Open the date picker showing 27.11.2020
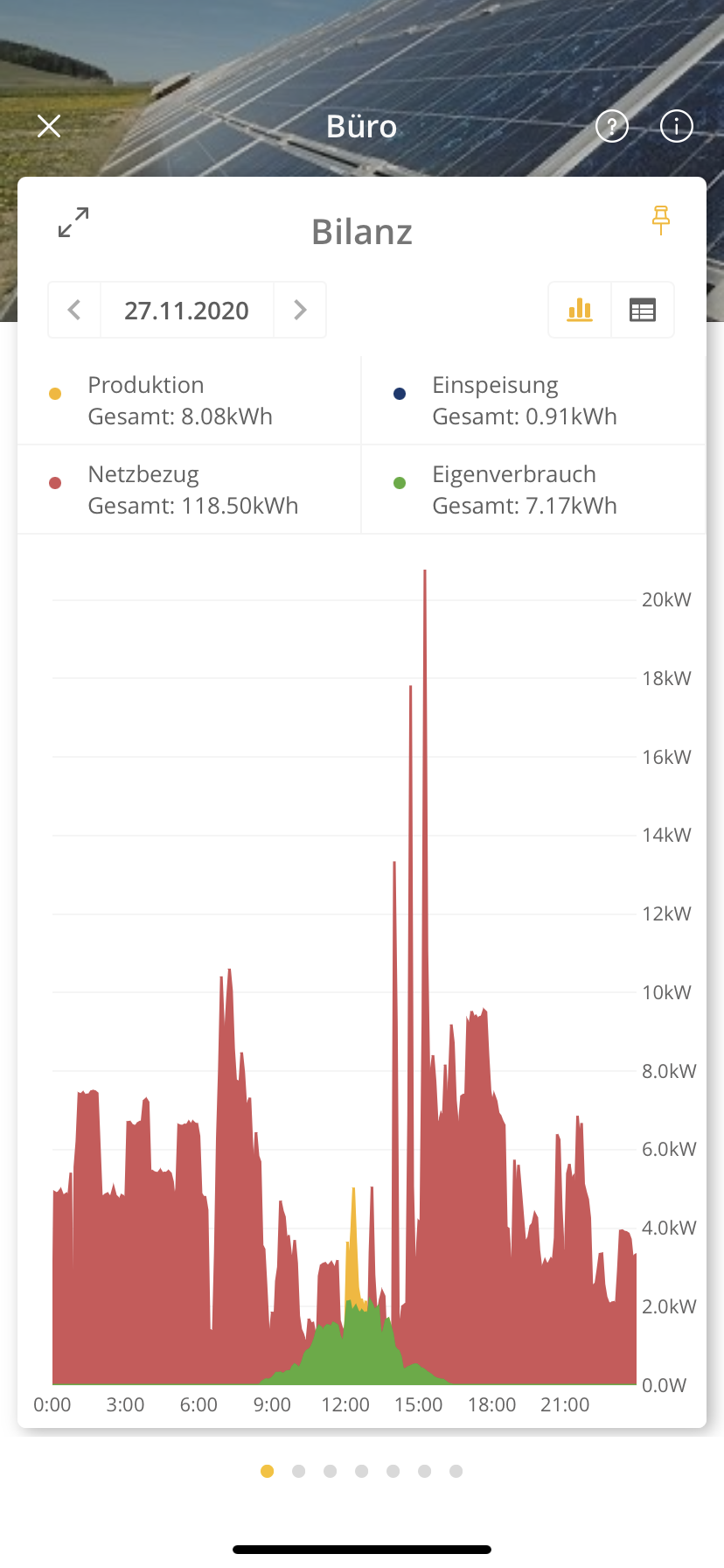Screen dimensions: 724x1568 (x=186, y=310)
